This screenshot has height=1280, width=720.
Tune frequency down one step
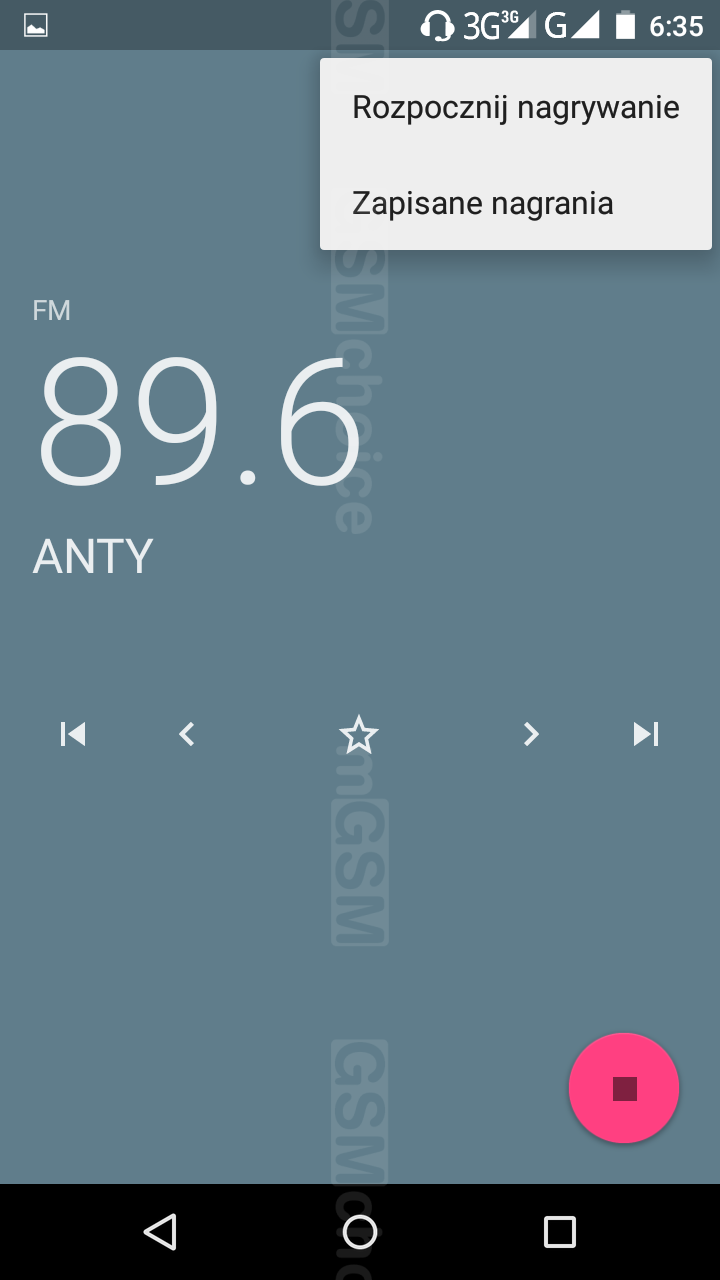[x=186, y=735]
